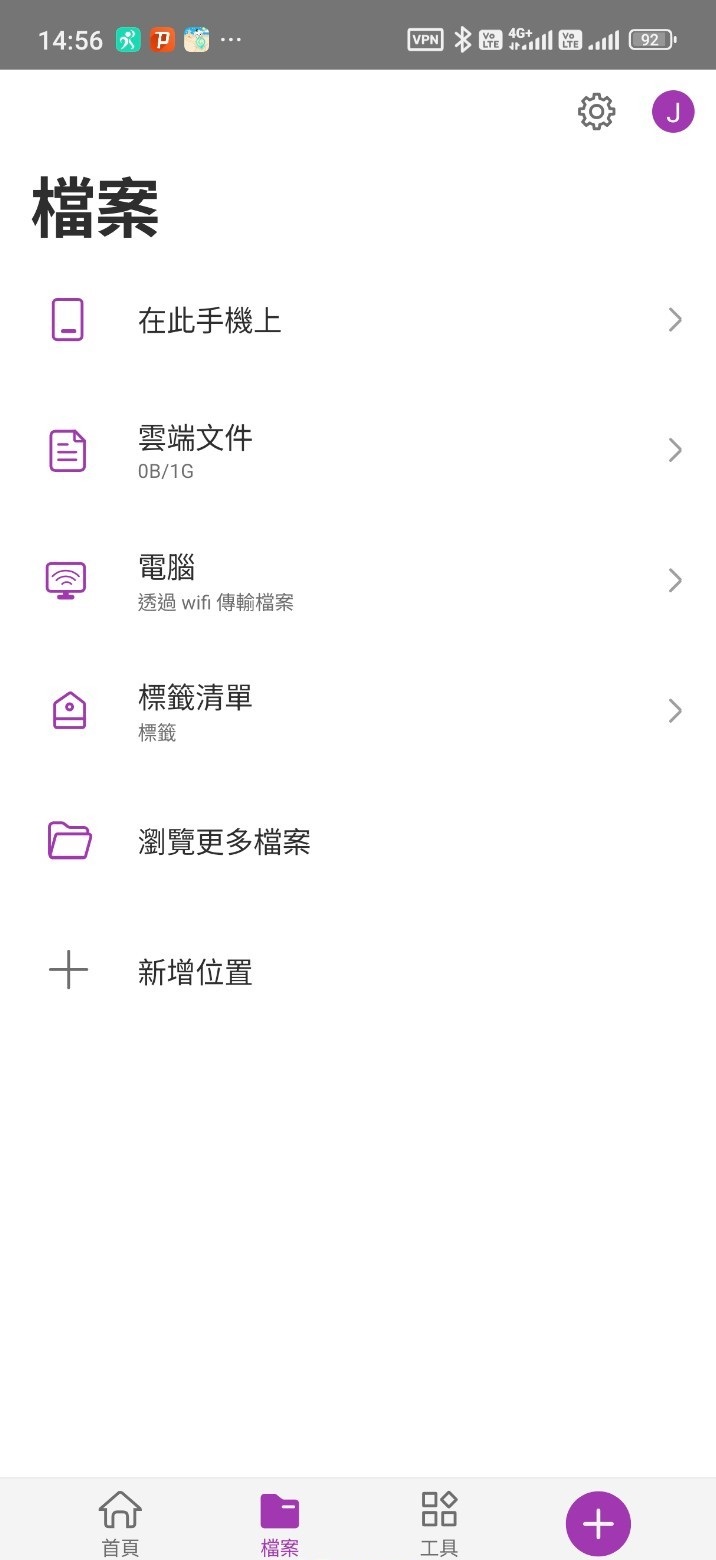Switch to the 檔案 tab
This screenshot has width=716, height=1560.
(280, 1524)
